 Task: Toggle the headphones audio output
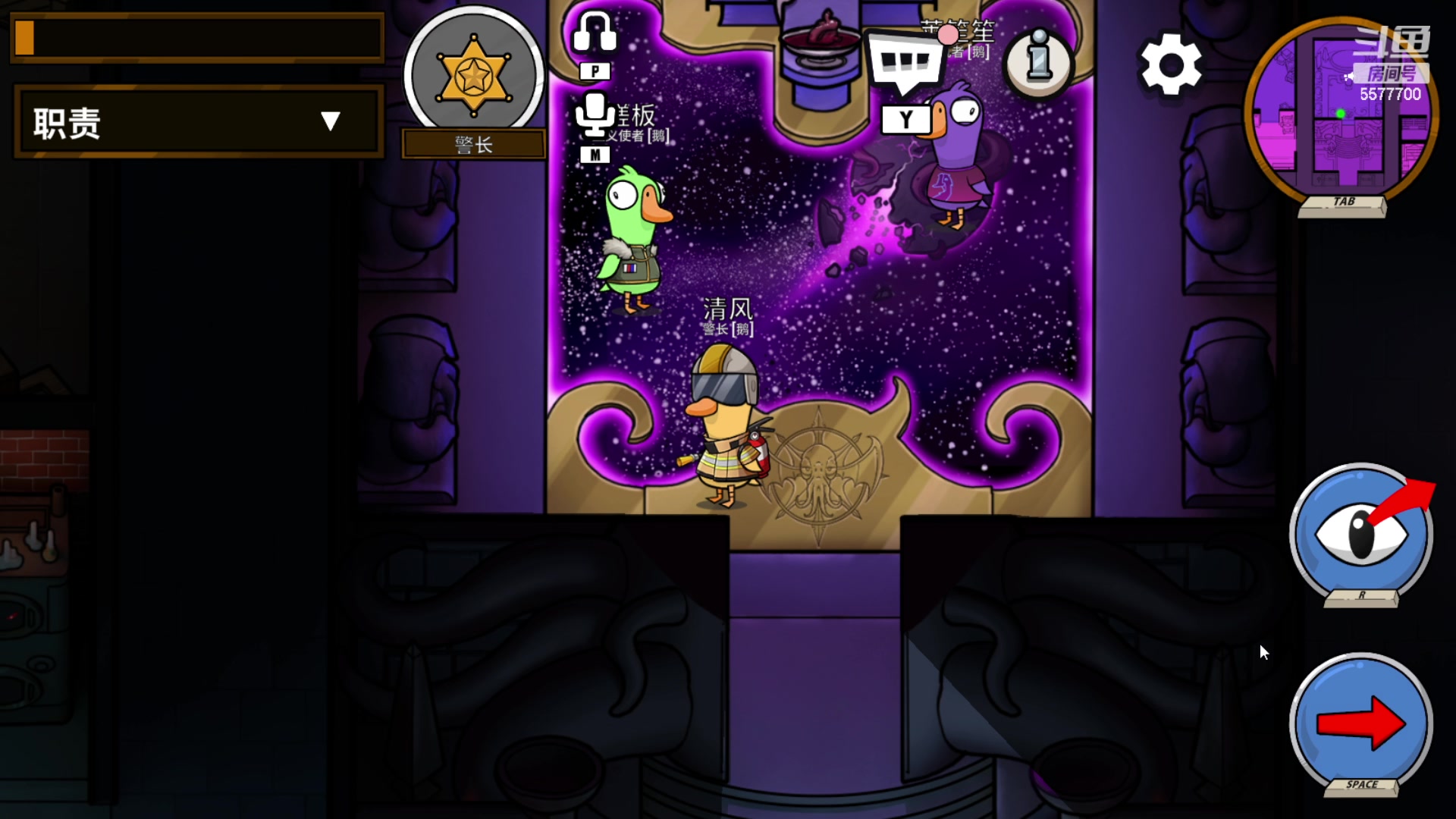pyautogui.click(x=595, y=33)
